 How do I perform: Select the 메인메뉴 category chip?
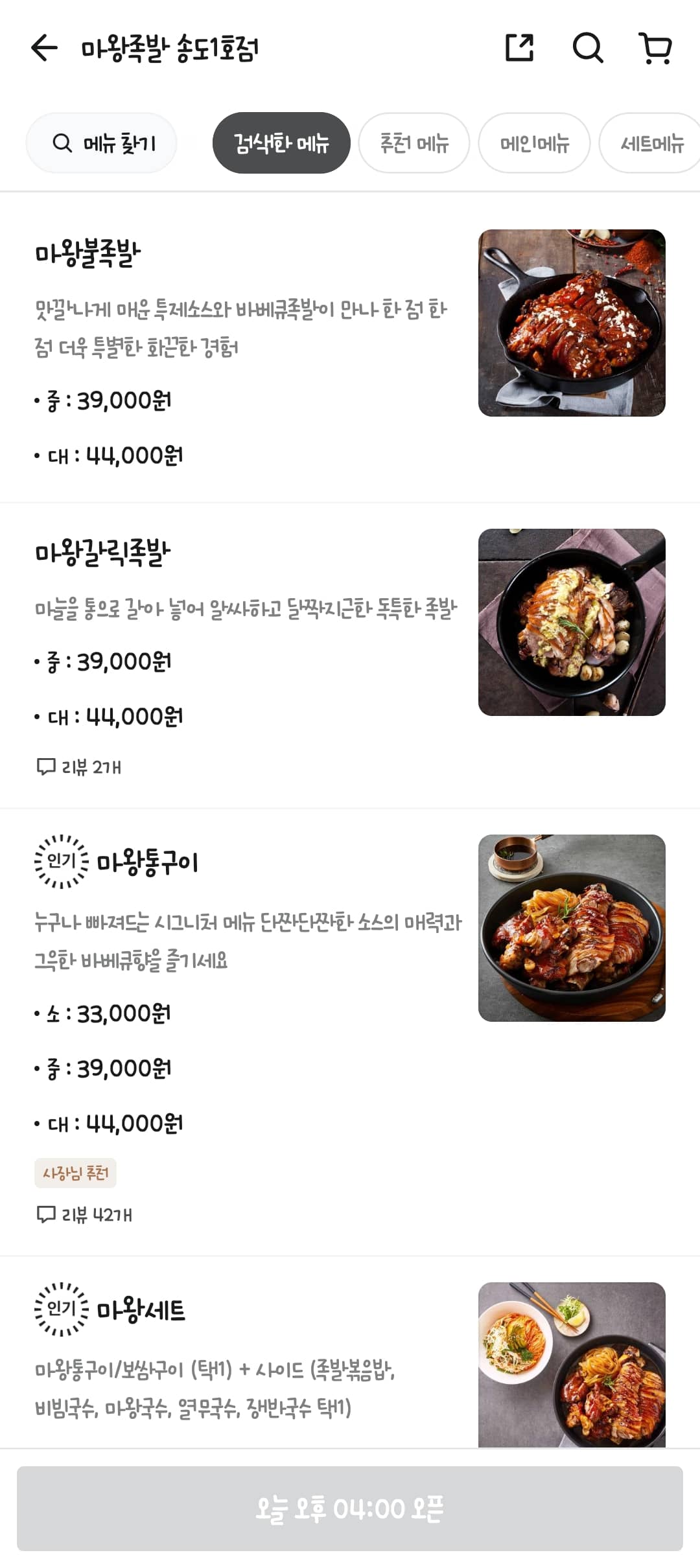tap(535, 143)
